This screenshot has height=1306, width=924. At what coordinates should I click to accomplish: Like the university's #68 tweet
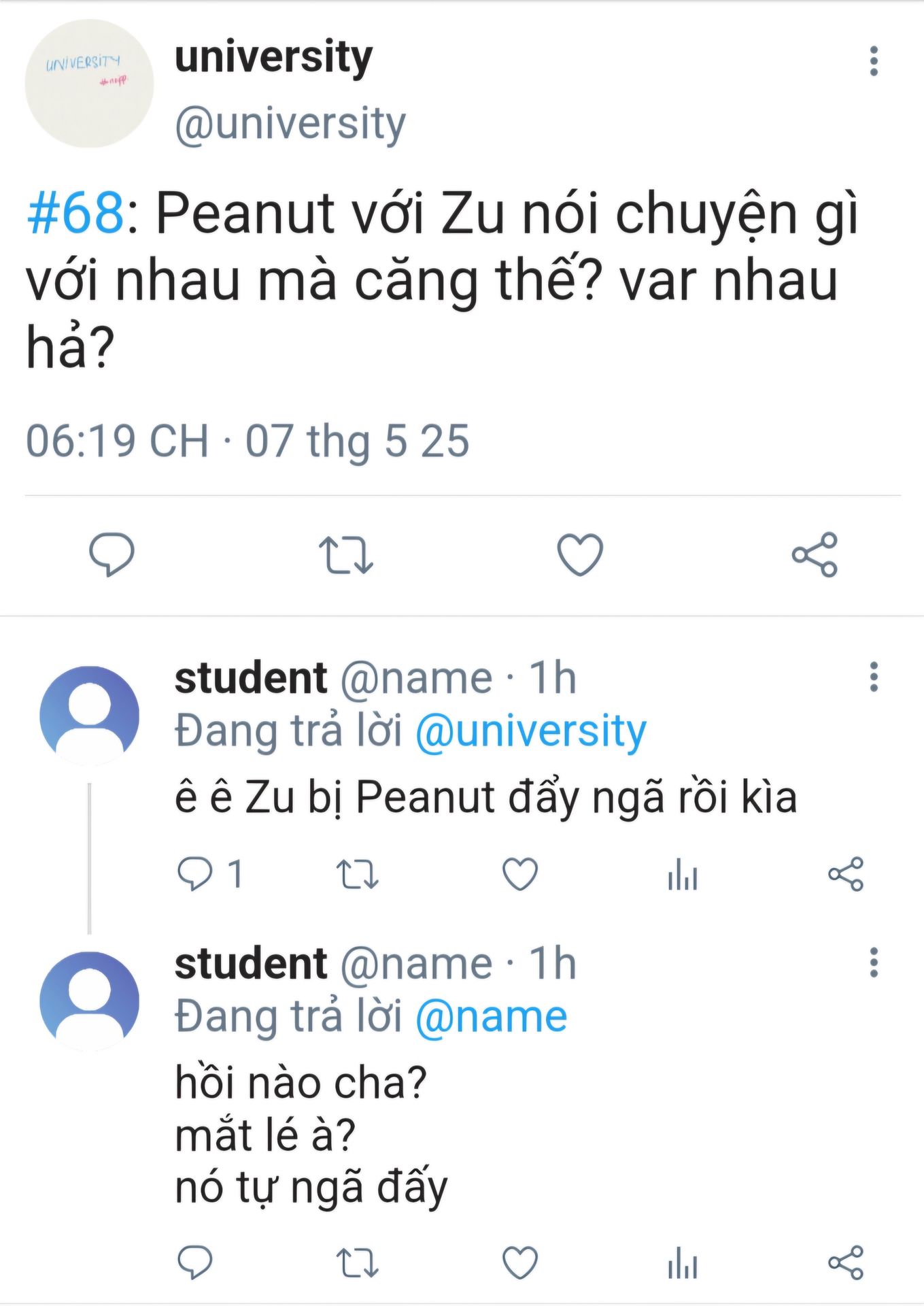click(x=580, y=554)
